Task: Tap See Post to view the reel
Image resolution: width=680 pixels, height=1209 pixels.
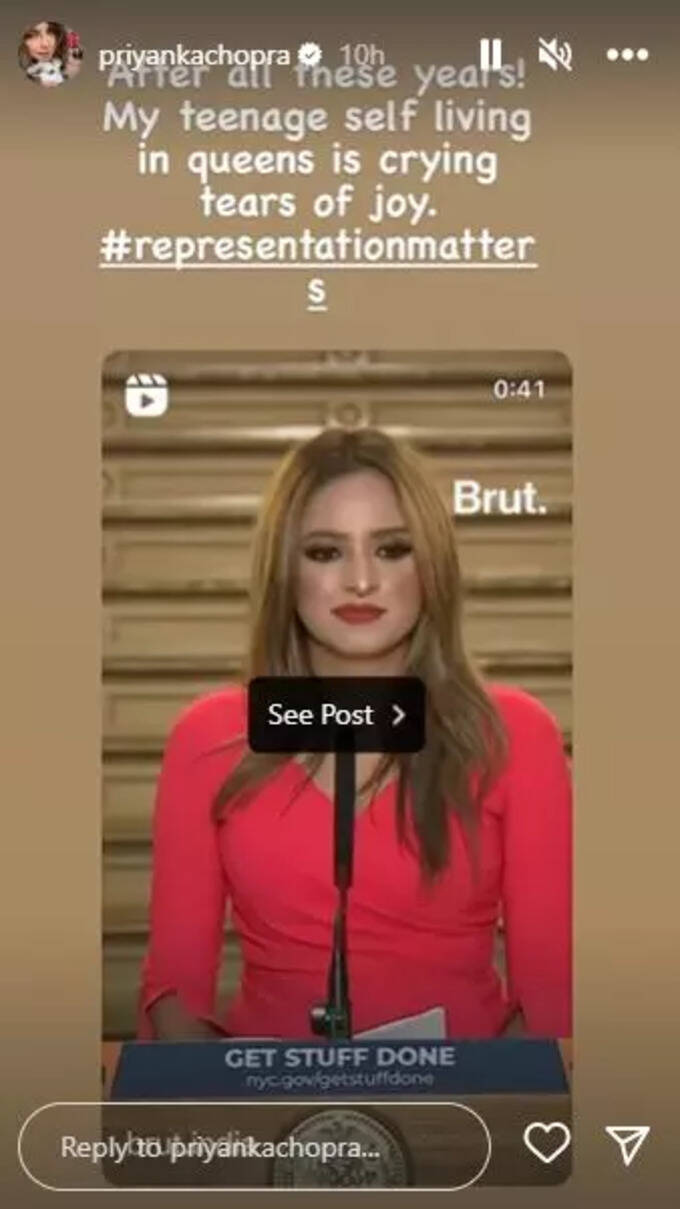Action: pos(336,715)
